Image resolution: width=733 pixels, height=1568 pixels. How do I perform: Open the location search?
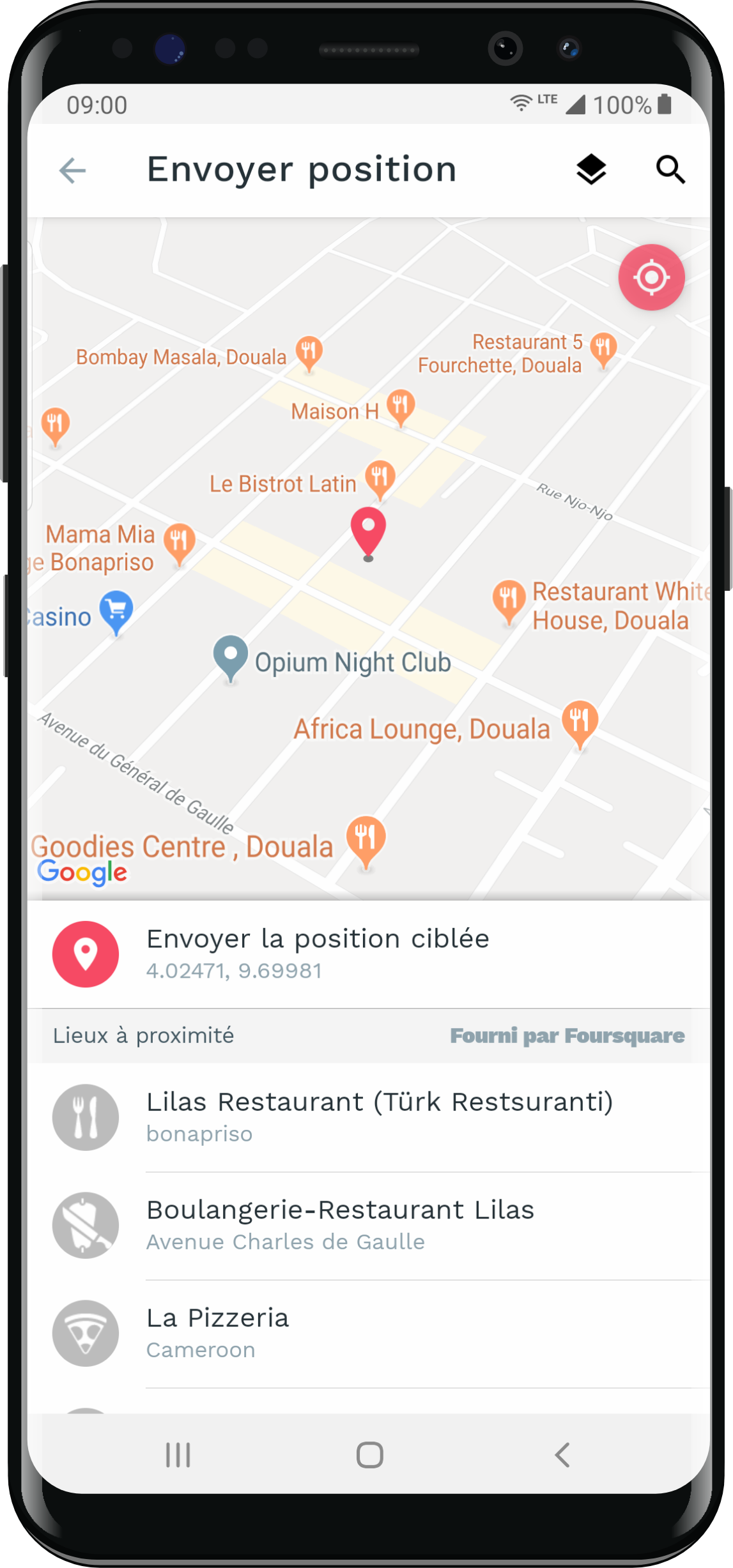click(670, 170)
